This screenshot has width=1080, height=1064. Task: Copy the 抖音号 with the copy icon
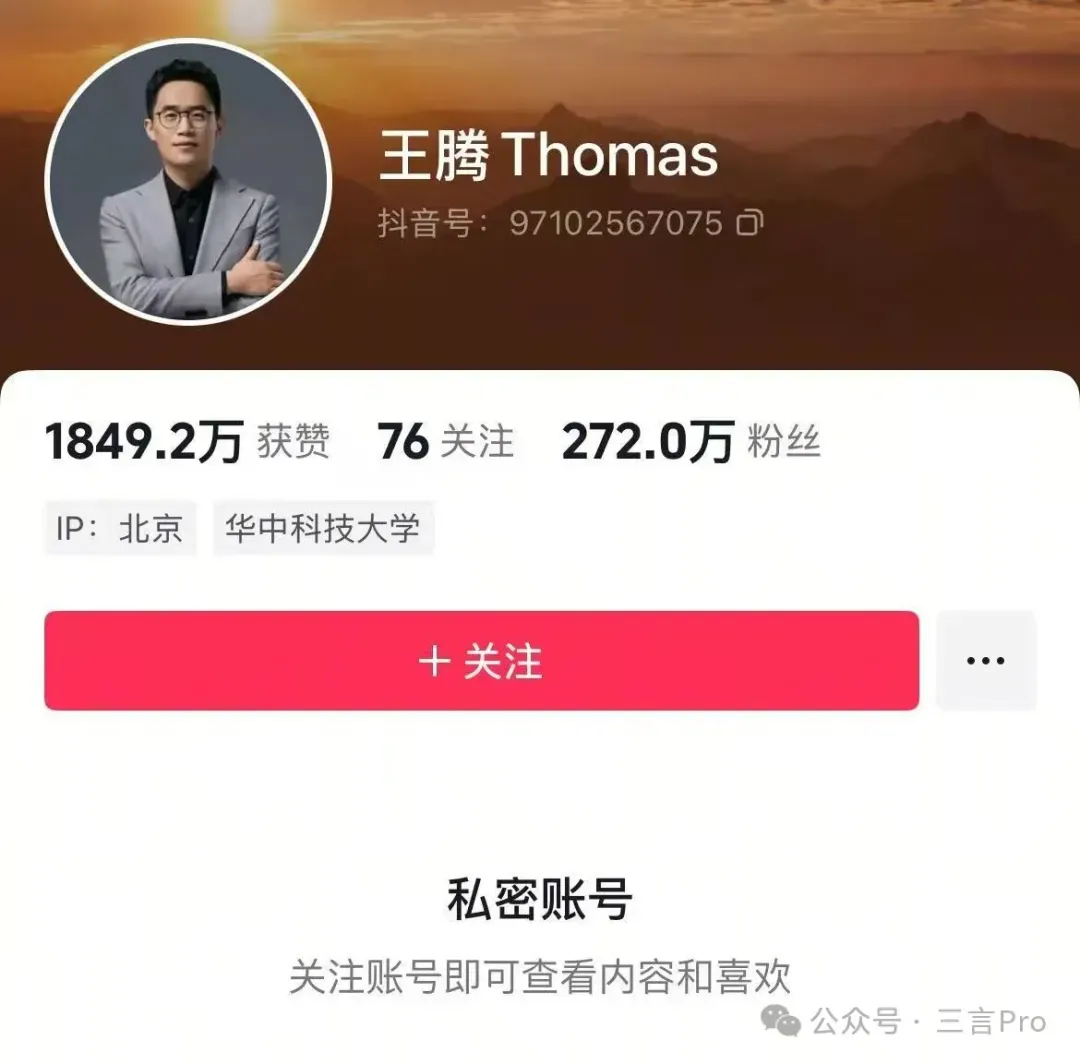[x=750, y=223]
